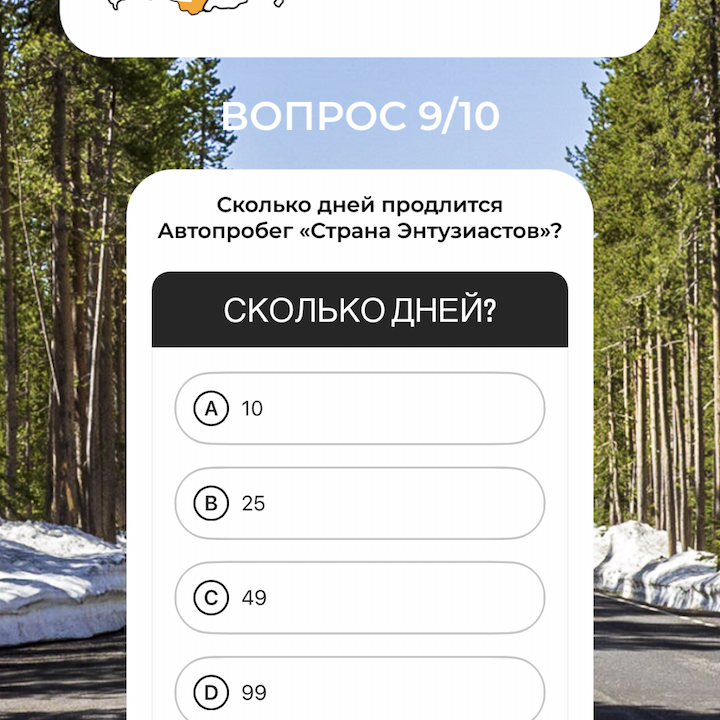
Task: Tap option D with 99
Action: 359,691
